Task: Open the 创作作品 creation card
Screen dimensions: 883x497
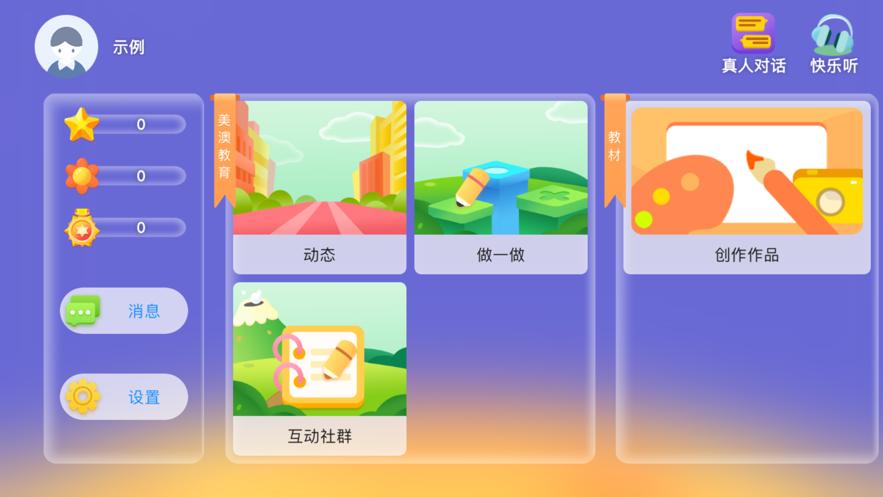Action: [747, 187]
